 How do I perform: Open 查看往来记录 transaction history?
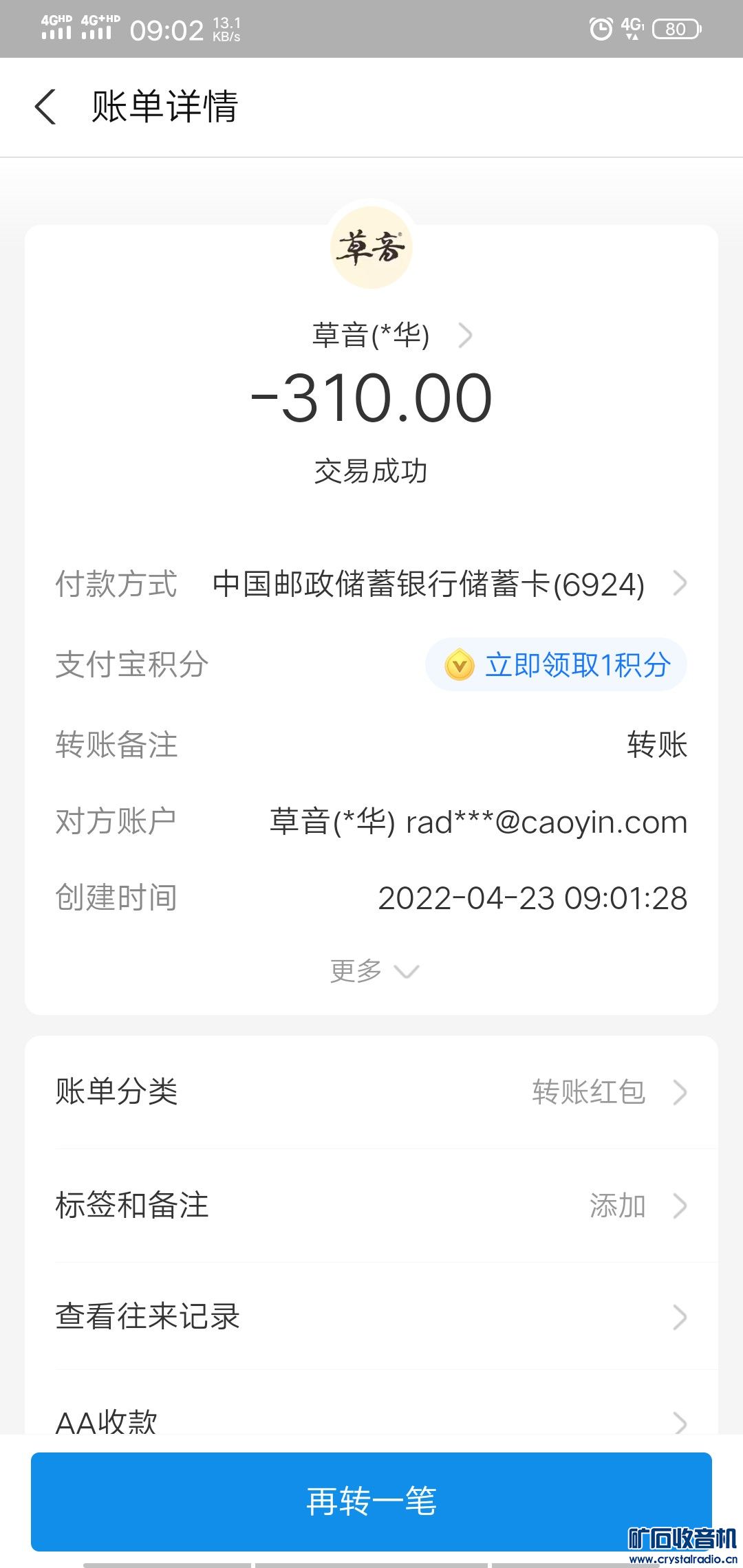pos(371,1316)
